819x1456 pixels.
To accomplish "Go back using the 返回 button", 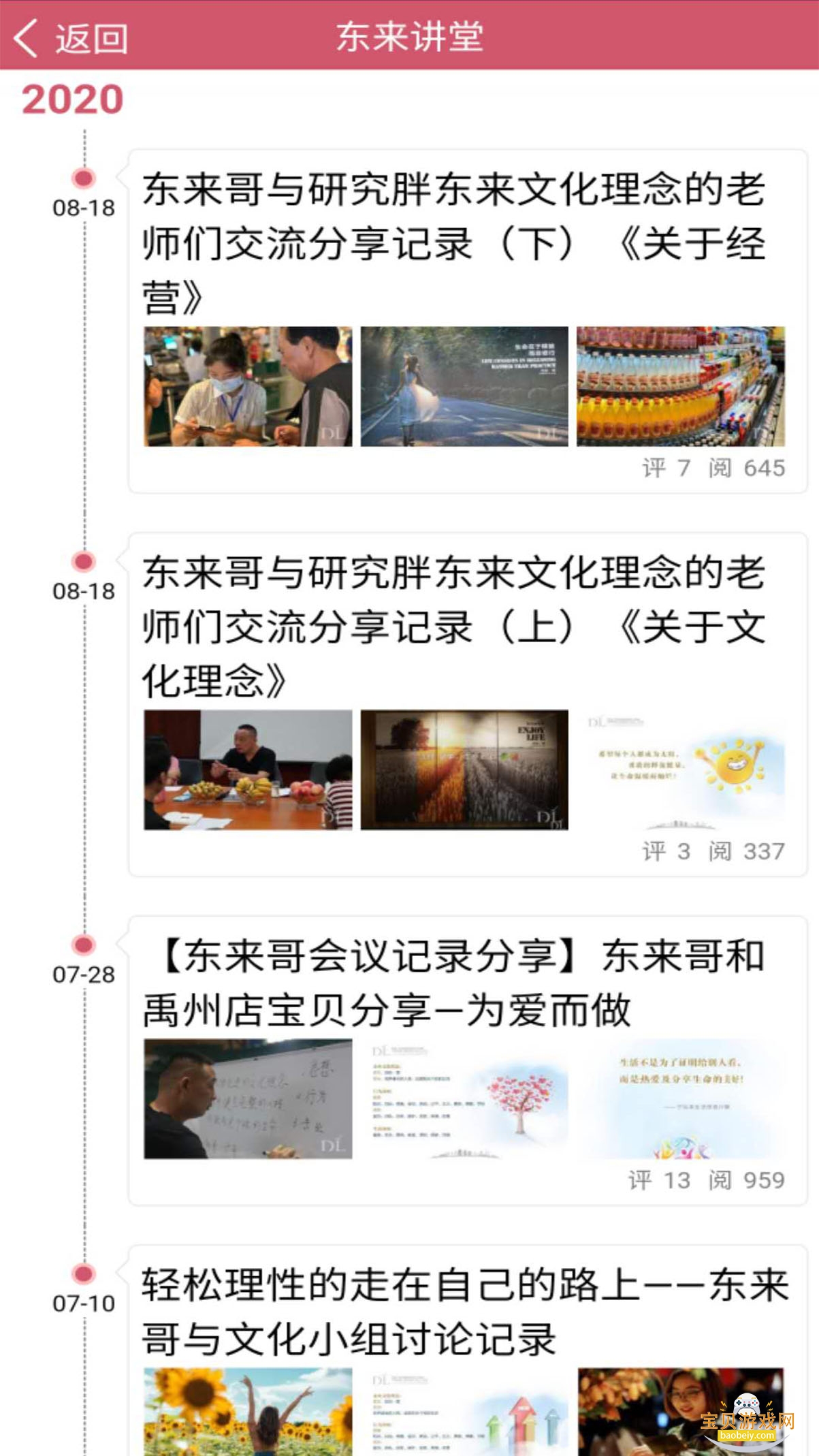I will [71, 37].
